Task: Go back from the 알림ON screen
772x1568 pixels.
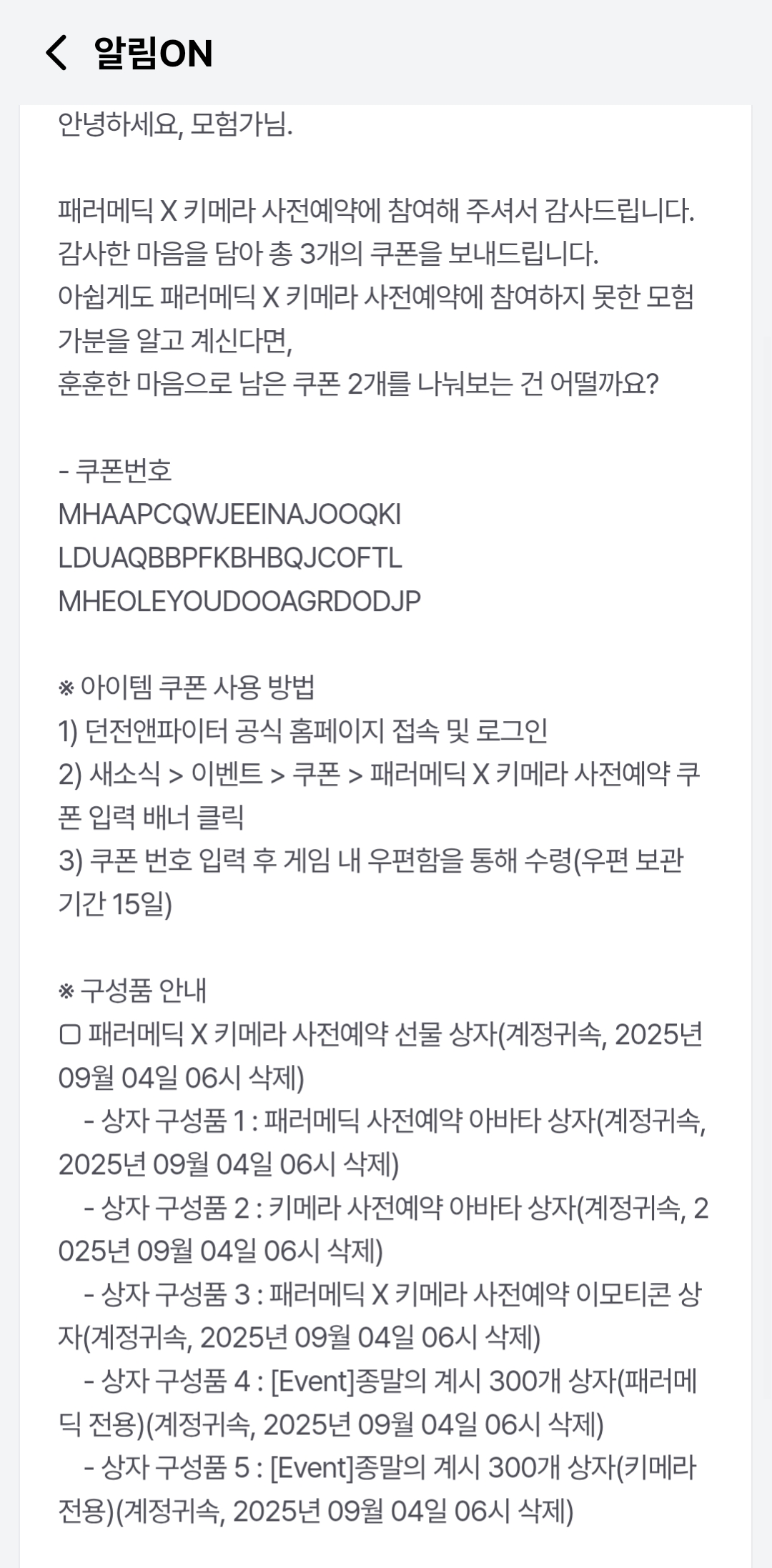Action: (x=56, y=53)
